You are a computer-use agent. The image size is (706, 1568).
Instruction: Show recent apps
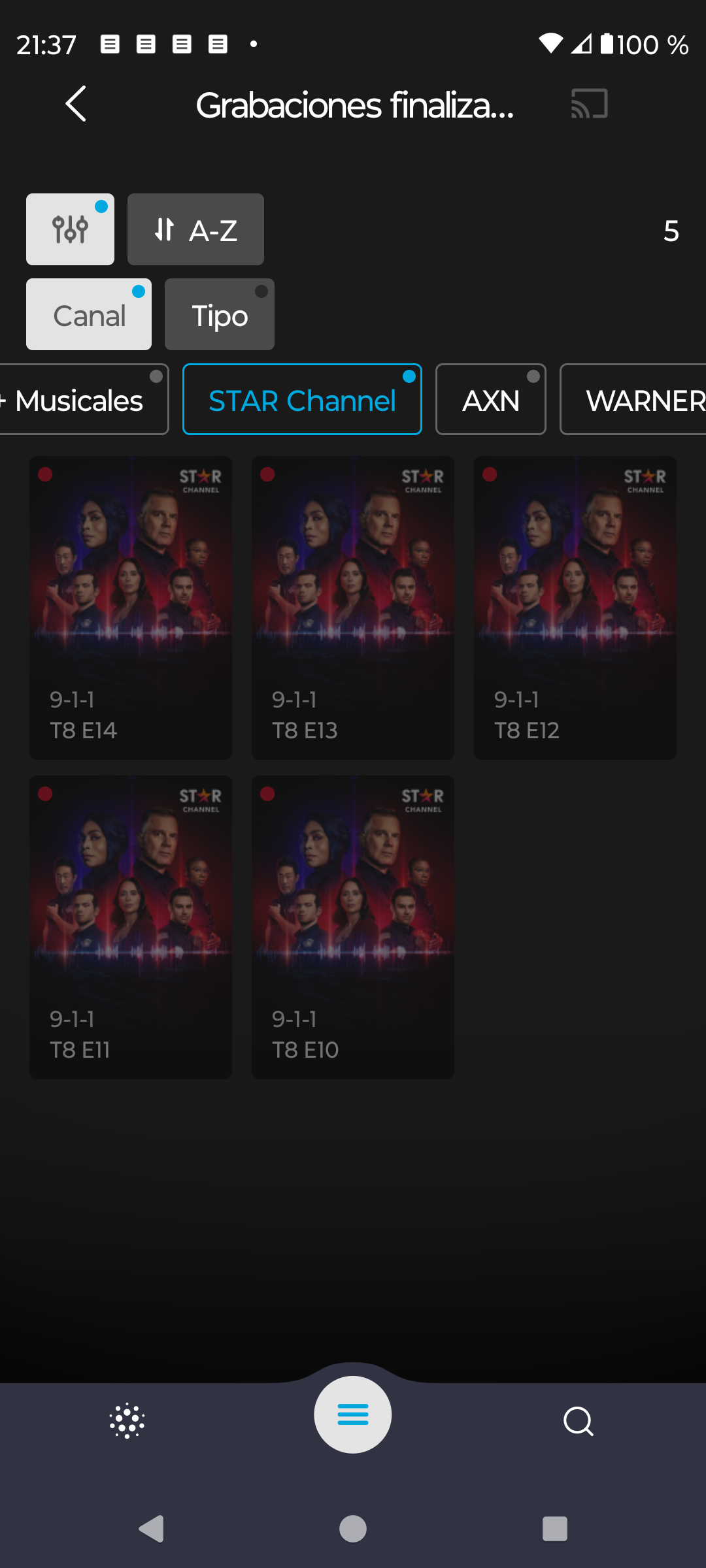(555, 1529)
